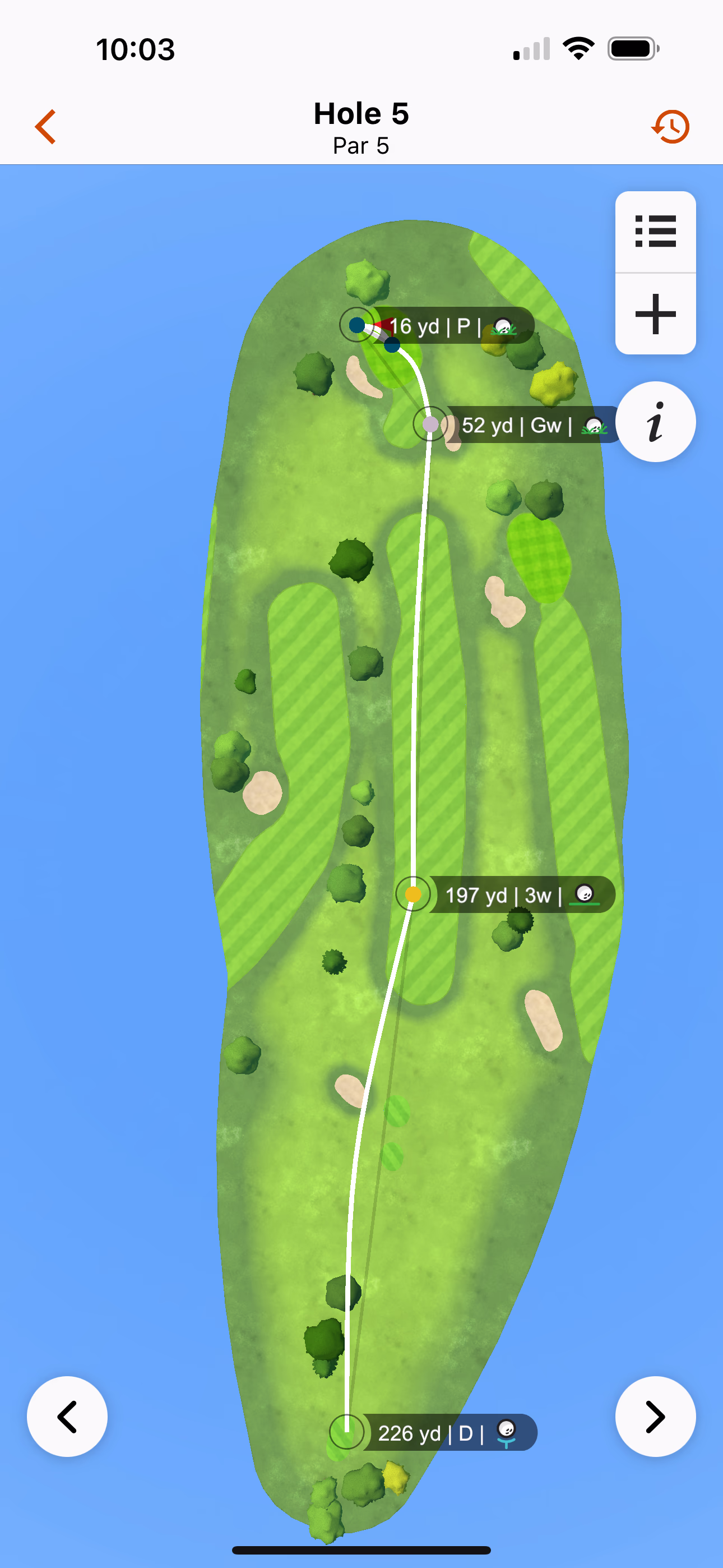Add a new shot with plus button

(655, 314)
